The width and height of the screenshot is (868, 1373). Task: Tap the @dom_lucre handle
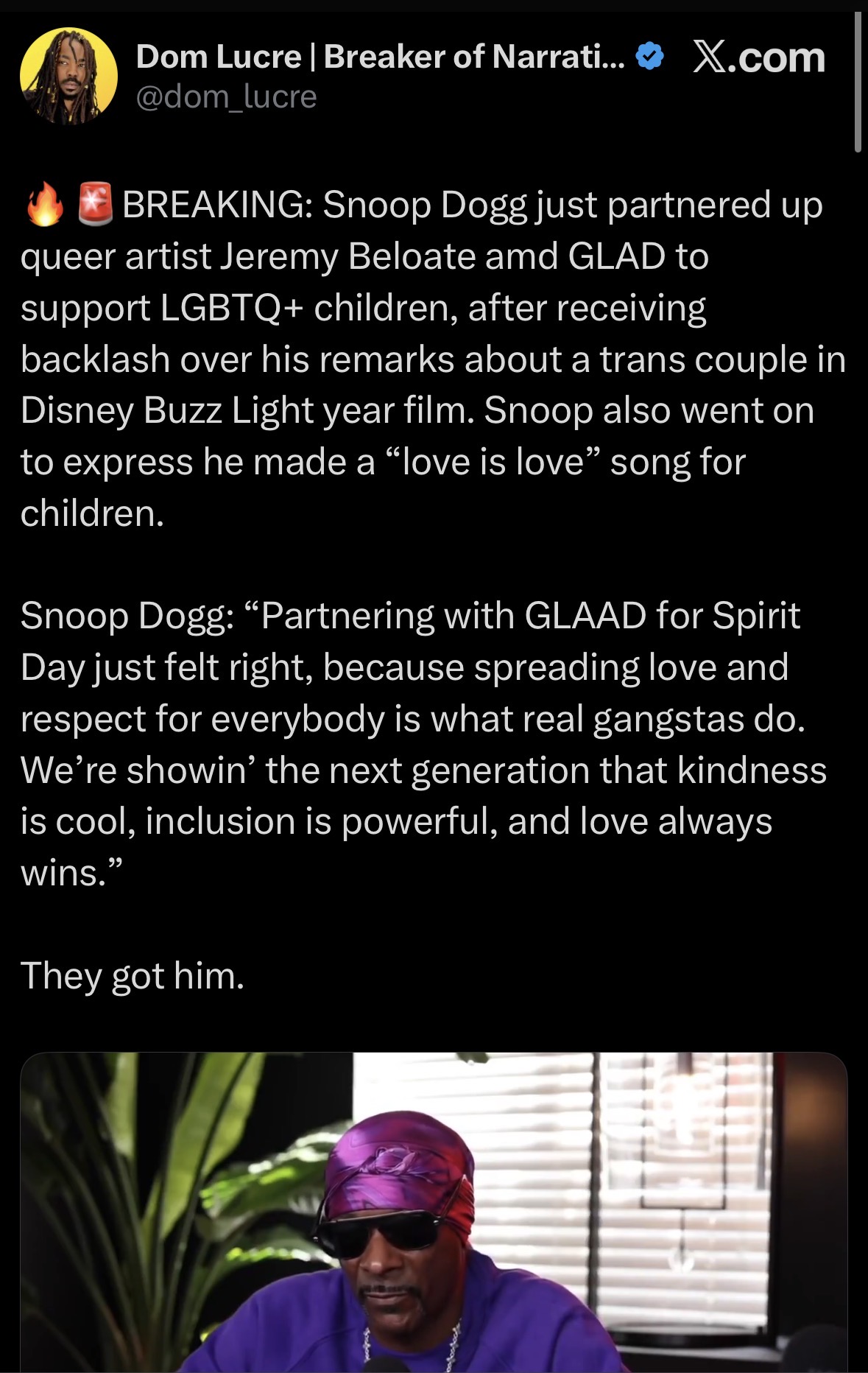(226, 96)
